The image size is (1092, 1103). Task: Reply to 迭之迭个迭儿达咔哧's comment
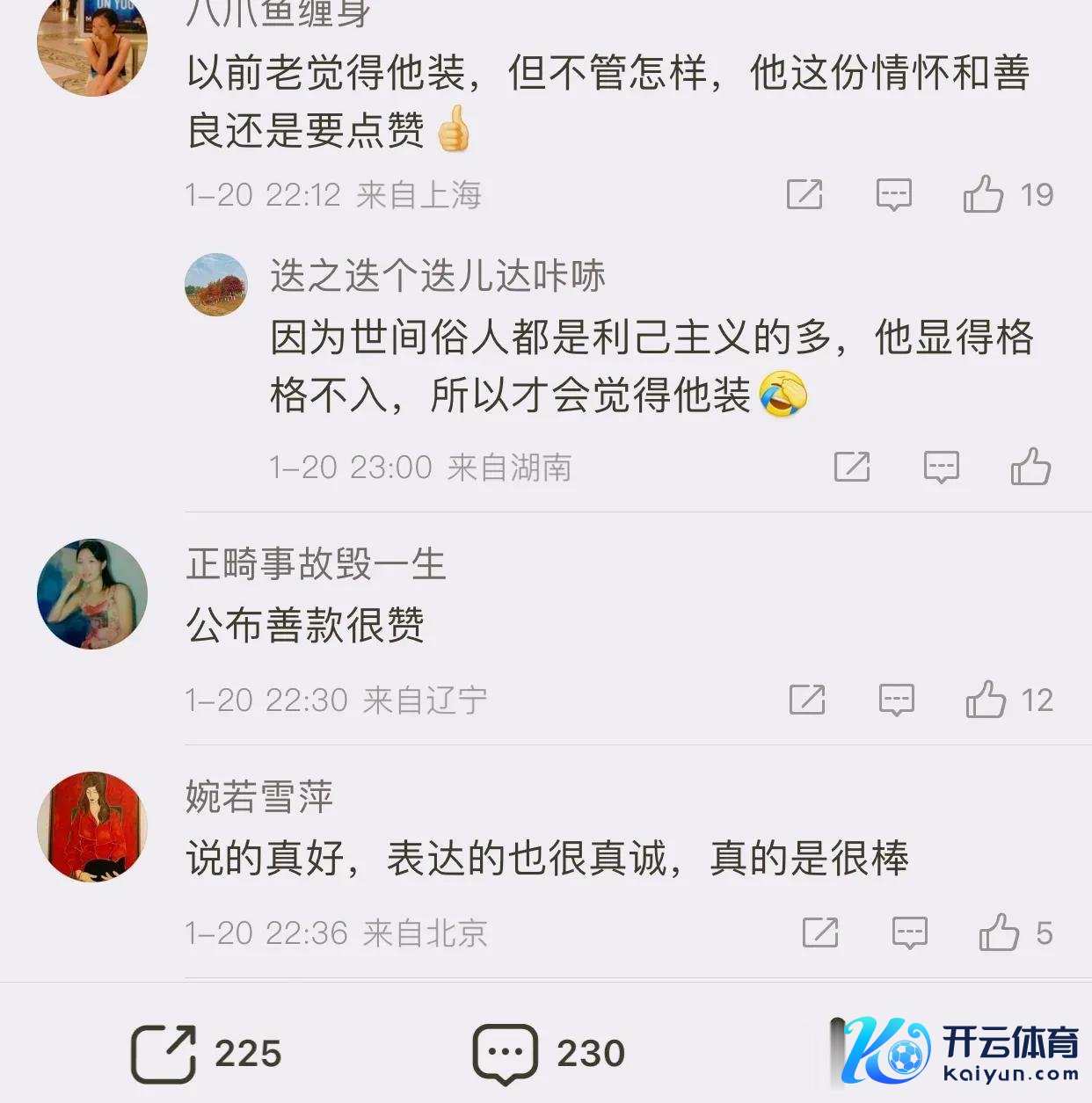(x=941, y=467)
